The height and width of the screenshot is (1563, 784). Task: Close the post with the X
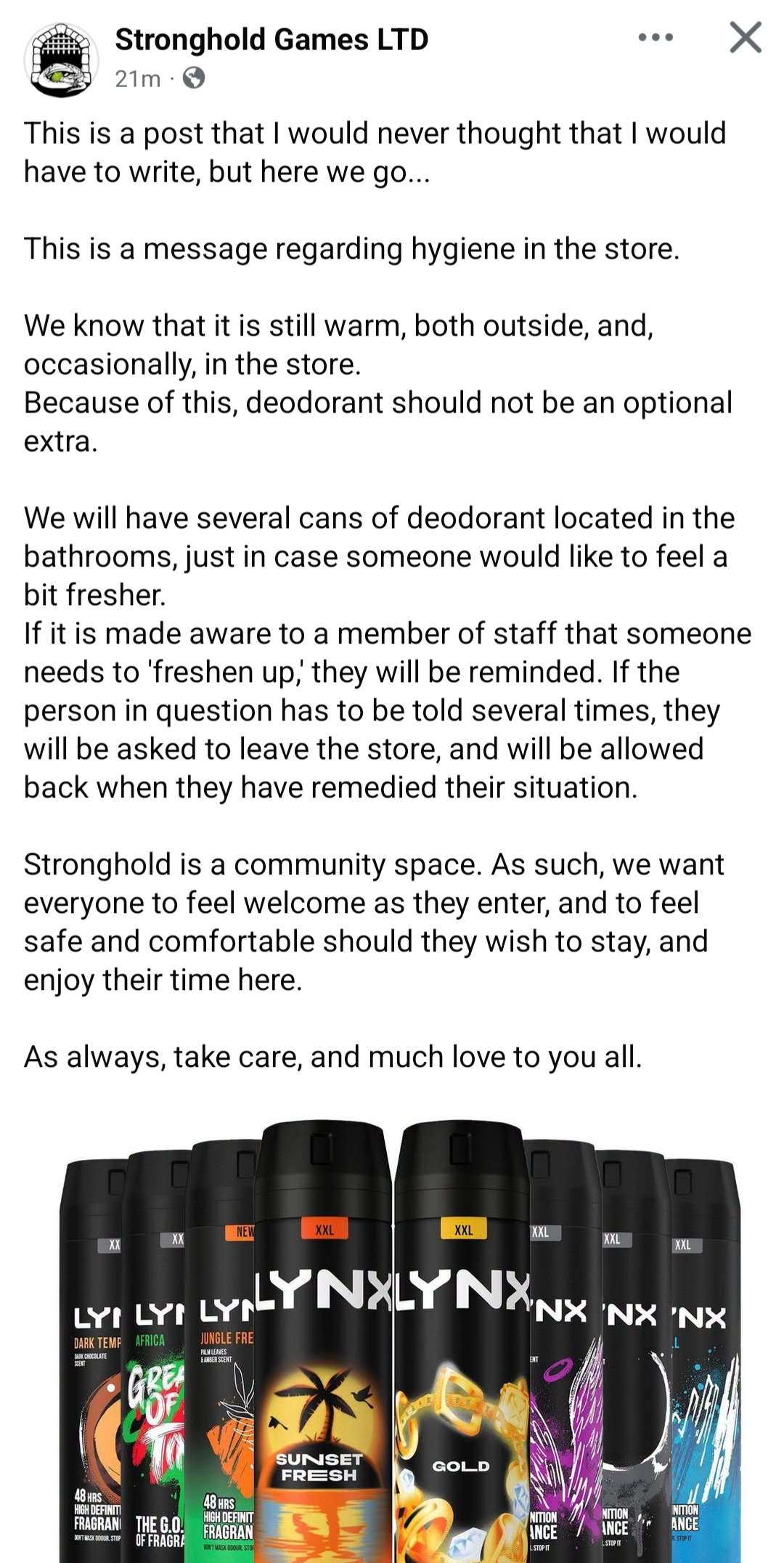click(746, 38)
